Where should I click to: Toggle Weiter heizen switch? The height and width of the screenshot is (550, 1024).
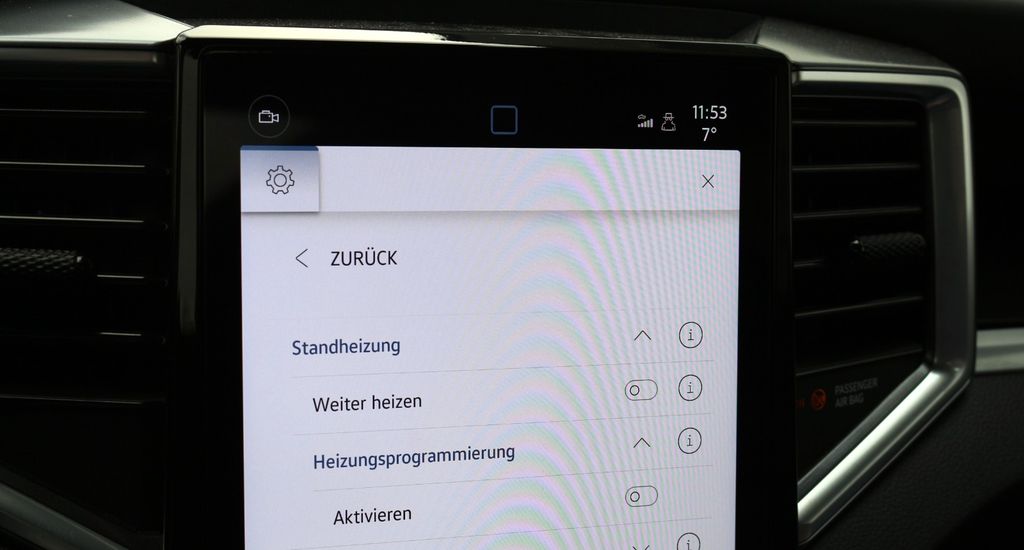tap(641, 390)
